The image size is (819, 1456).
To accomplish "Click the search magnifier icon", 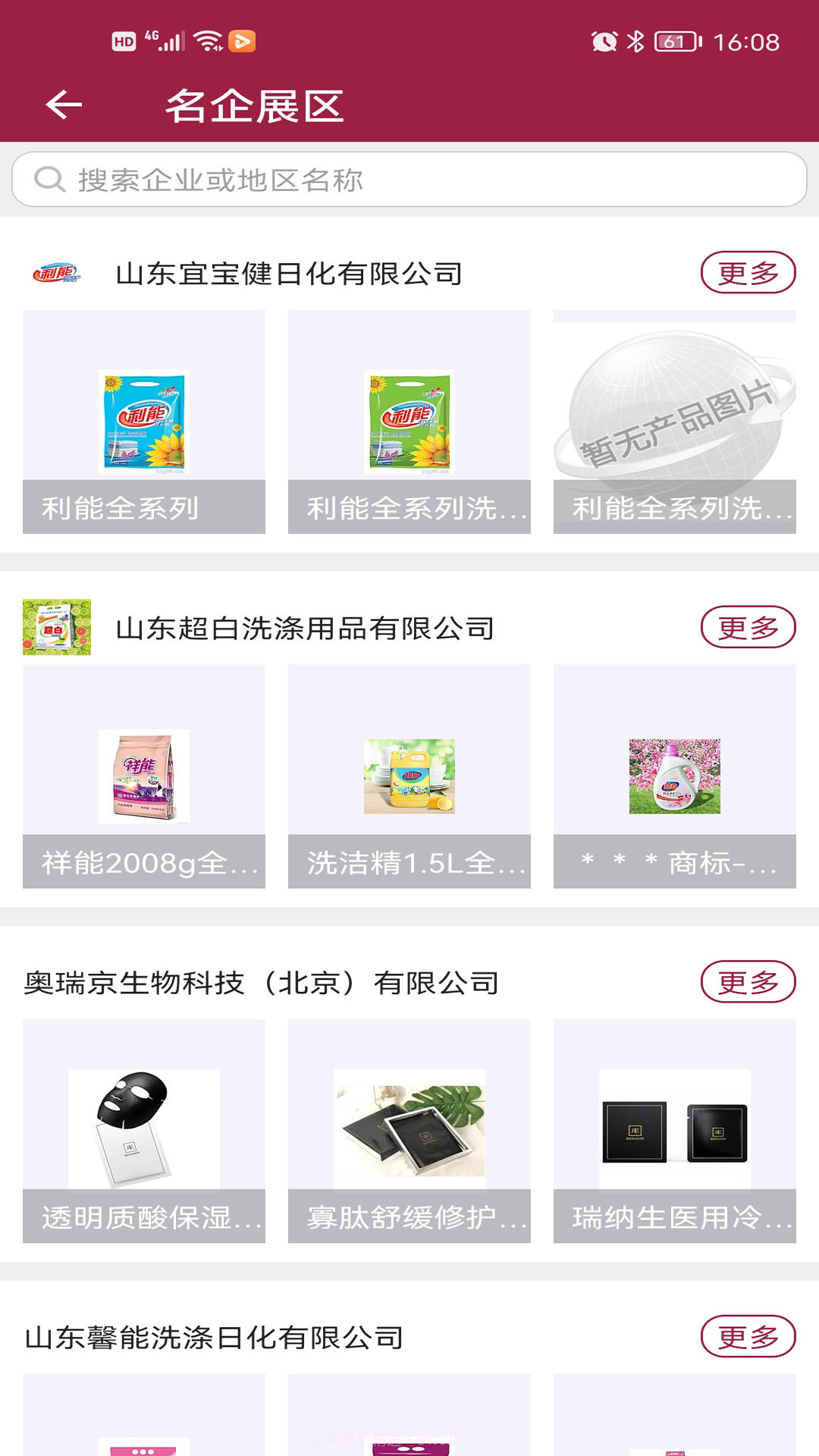I will 48,179.
